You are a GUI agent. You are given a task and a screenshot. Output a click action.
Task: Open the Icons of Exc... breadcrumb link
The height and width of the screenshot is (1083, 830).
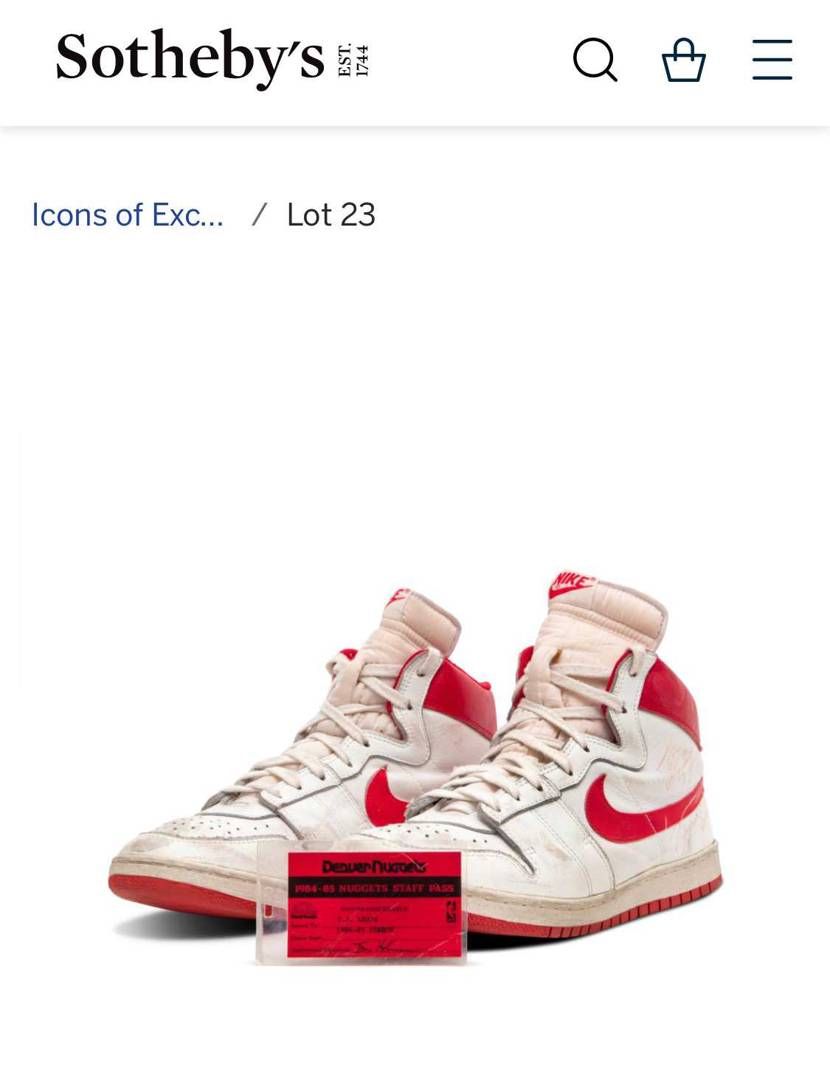pyautogui.click(x=128, y=215)
